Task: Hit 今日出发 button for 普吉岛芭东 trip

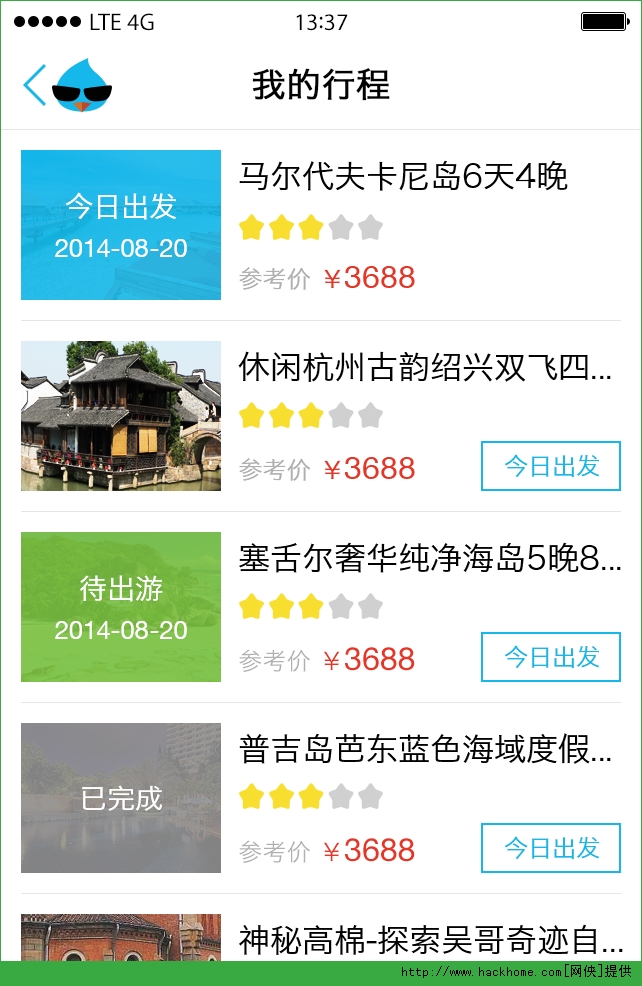Action: (x=551, y=848)
